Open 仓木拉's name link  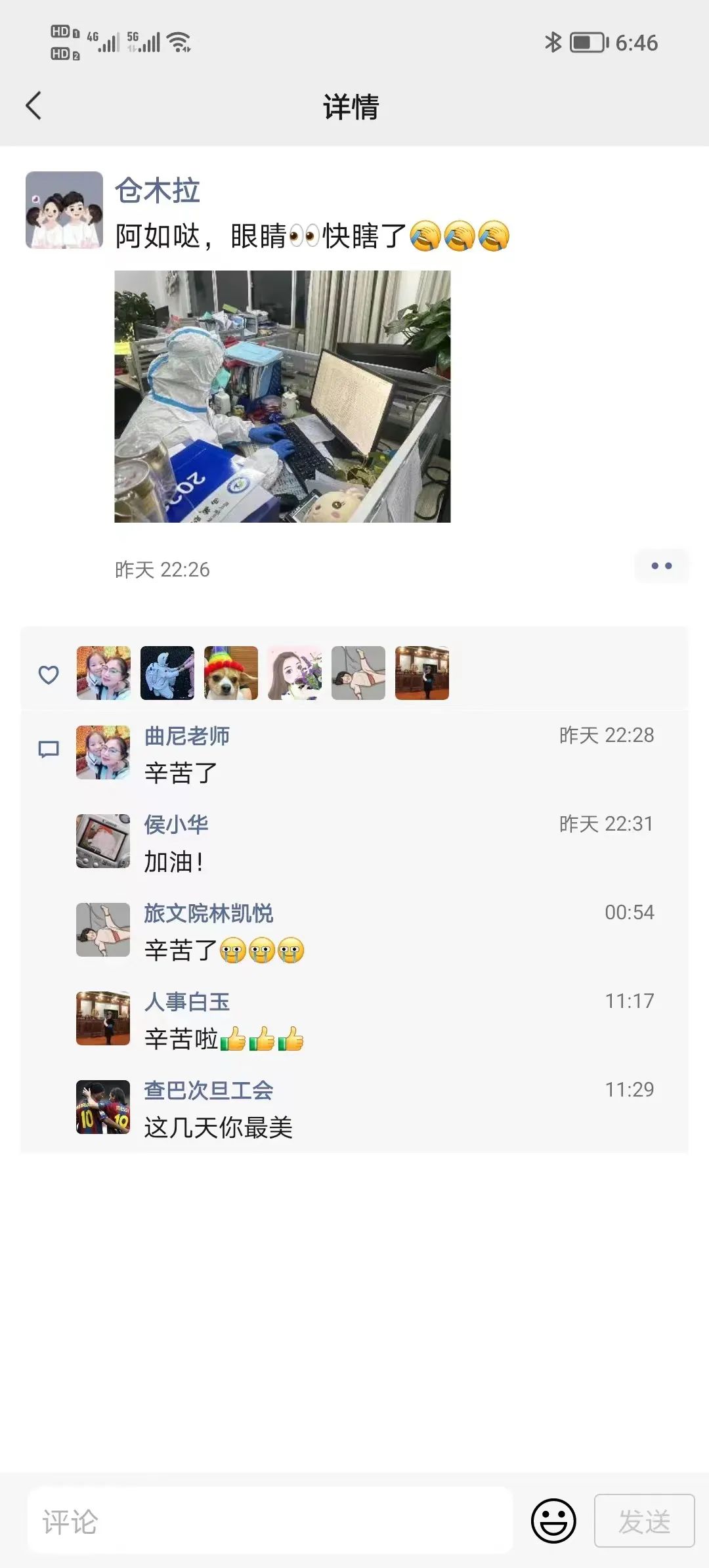coord(158,191)
